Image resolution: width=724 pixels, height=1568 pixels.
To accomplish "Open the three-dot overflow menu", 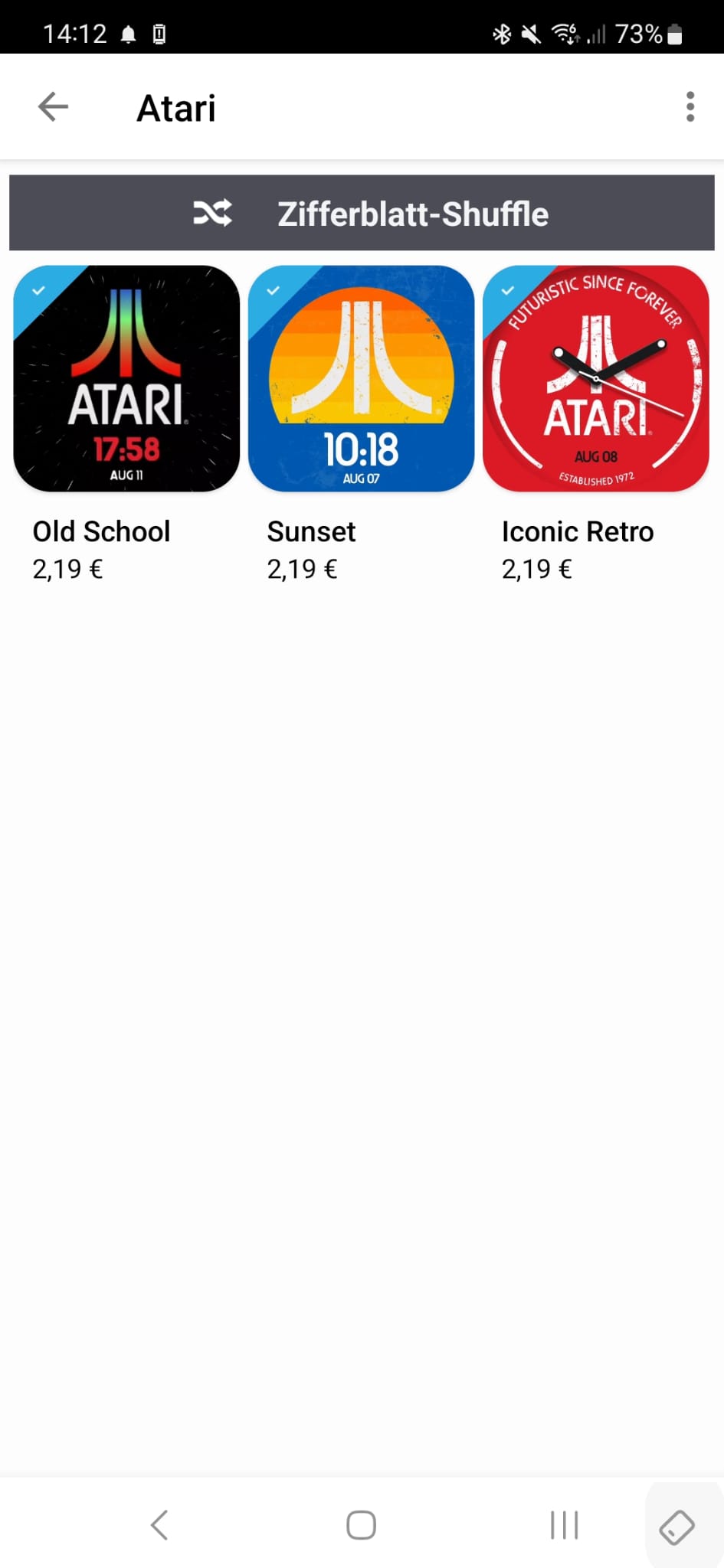I will click(690, 107).
